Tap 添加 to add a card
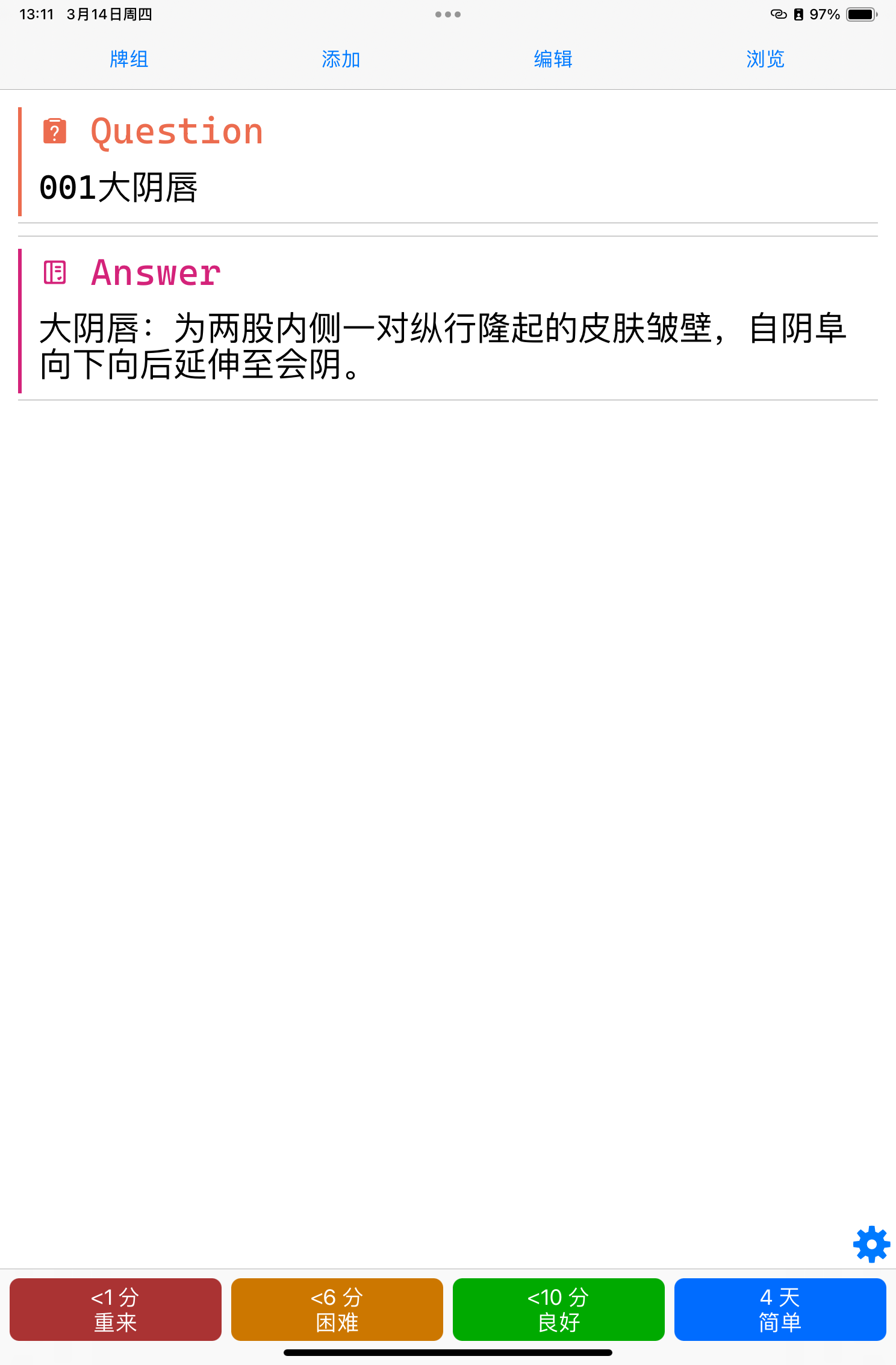This screenshot has height=1365, width=896. coord(341,59)
